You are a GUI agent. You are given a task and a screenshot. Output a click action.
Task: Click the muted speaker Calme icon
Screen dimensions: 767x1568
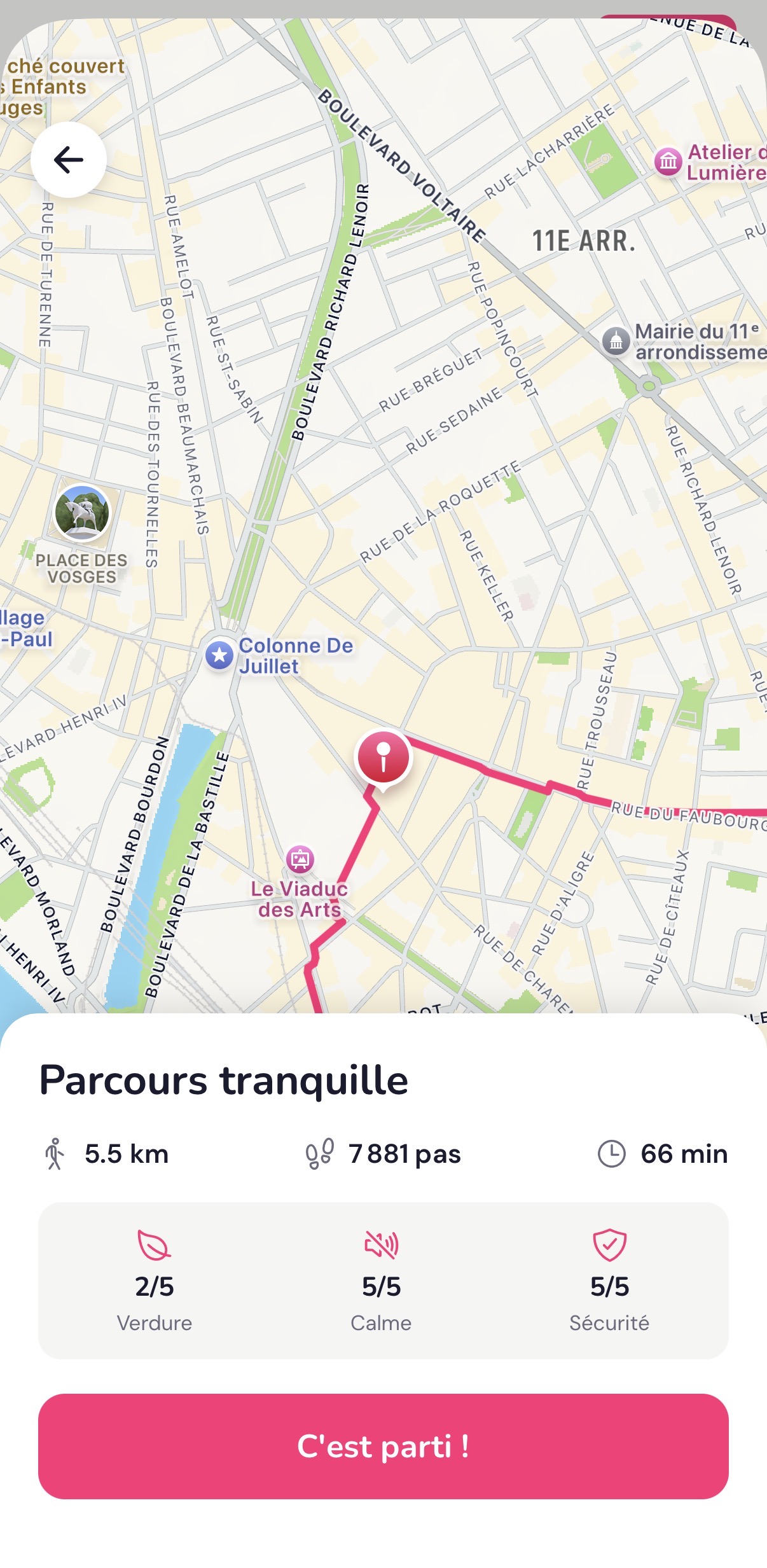[x=383, y=1244]
